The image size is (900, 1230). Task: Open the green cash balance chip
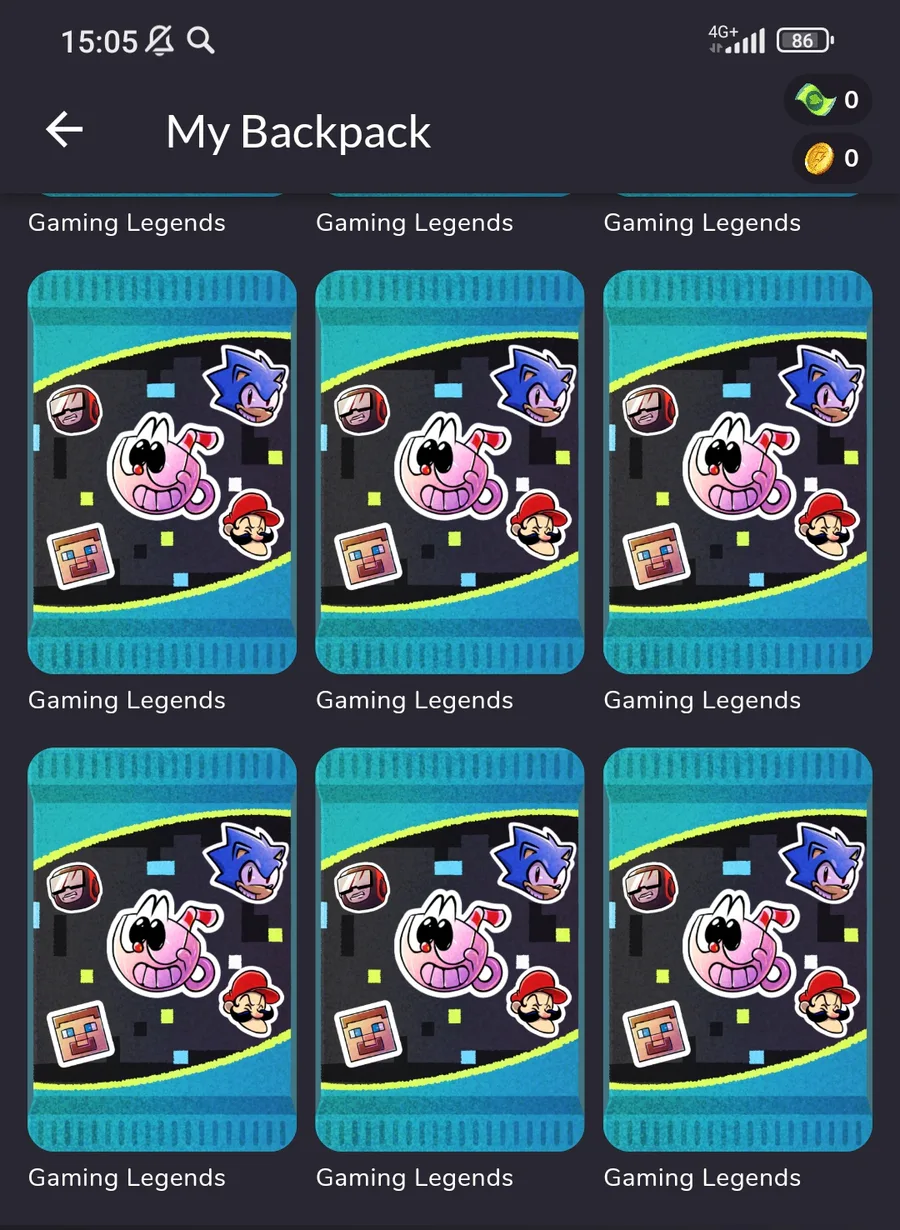pyautogui.click(x=828, y=100)
